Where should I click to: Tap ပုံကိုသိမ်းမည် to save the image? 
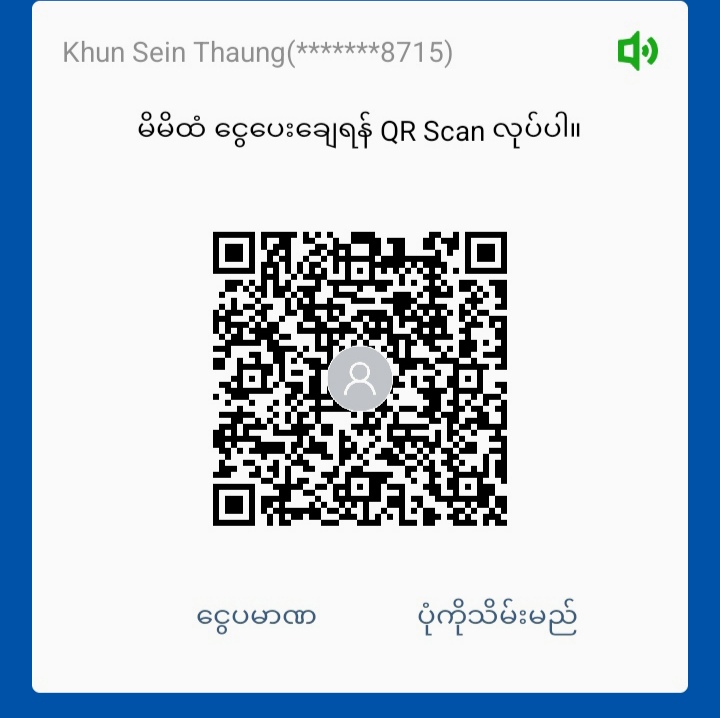[497, 617]
